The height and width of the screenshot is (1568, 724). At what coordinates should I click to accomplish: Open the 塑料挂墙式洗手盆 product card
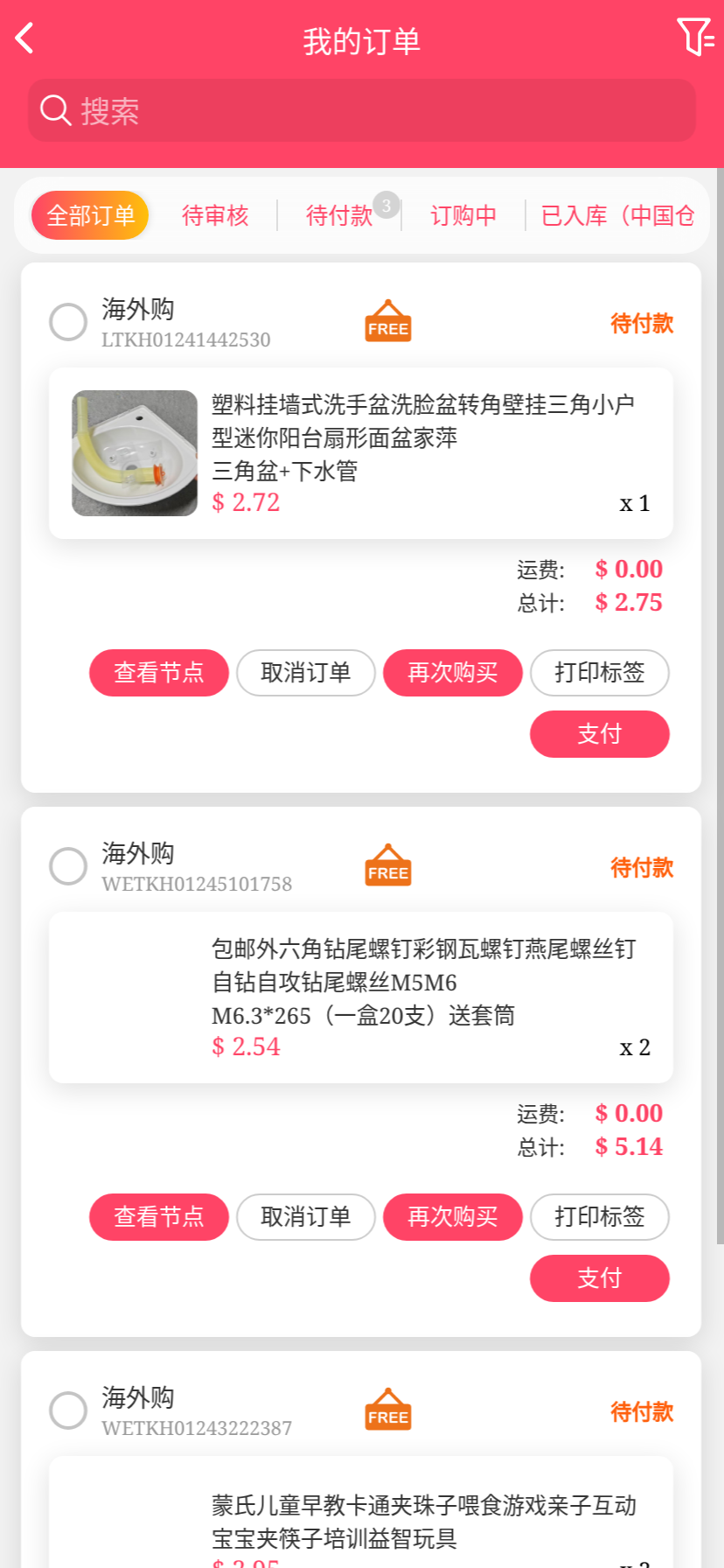click(x=360, y=453)
